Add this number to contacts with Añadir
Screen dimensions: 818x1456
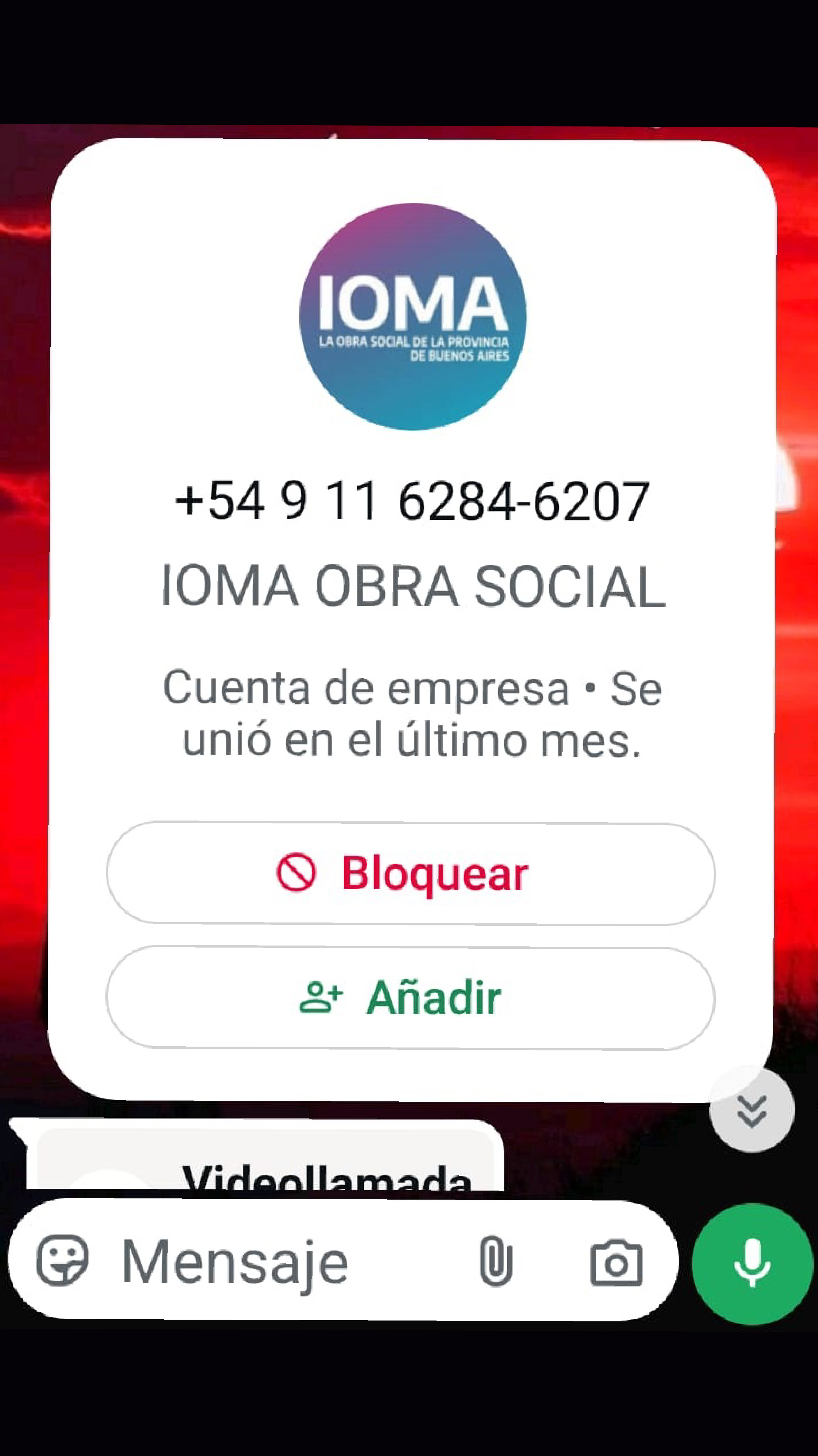pyautogui.click(x=411, y=998)
